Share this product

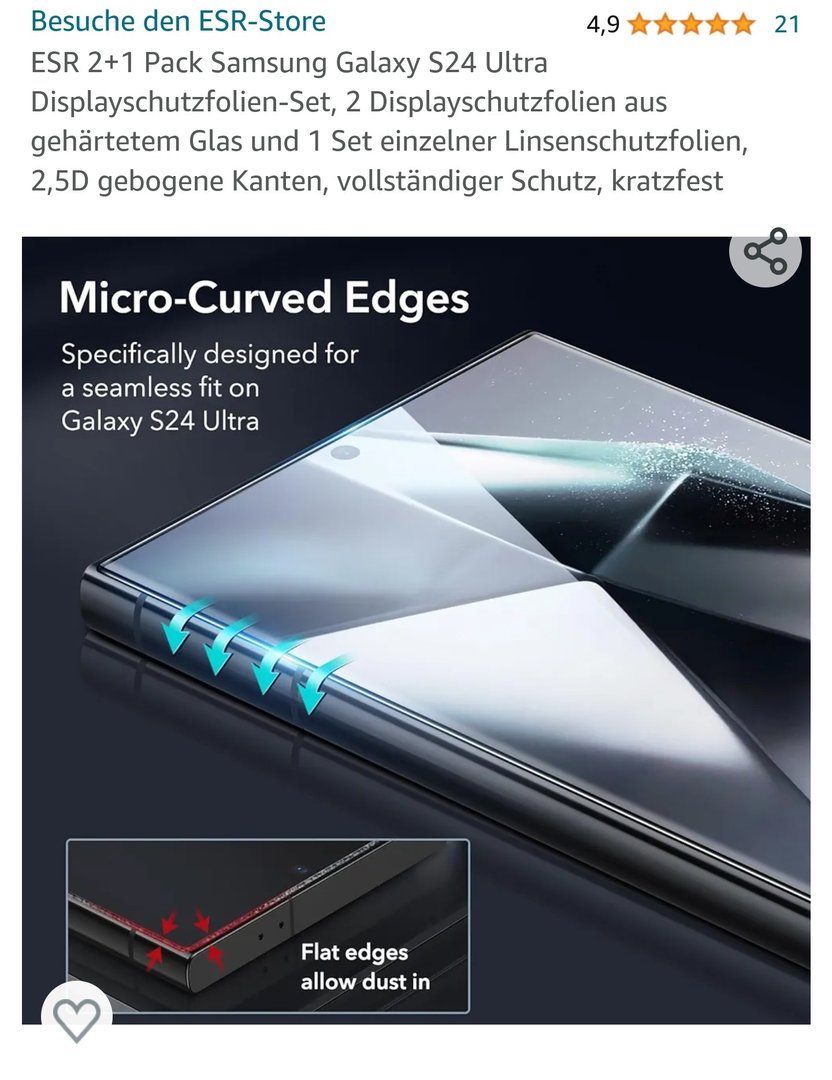765,252
